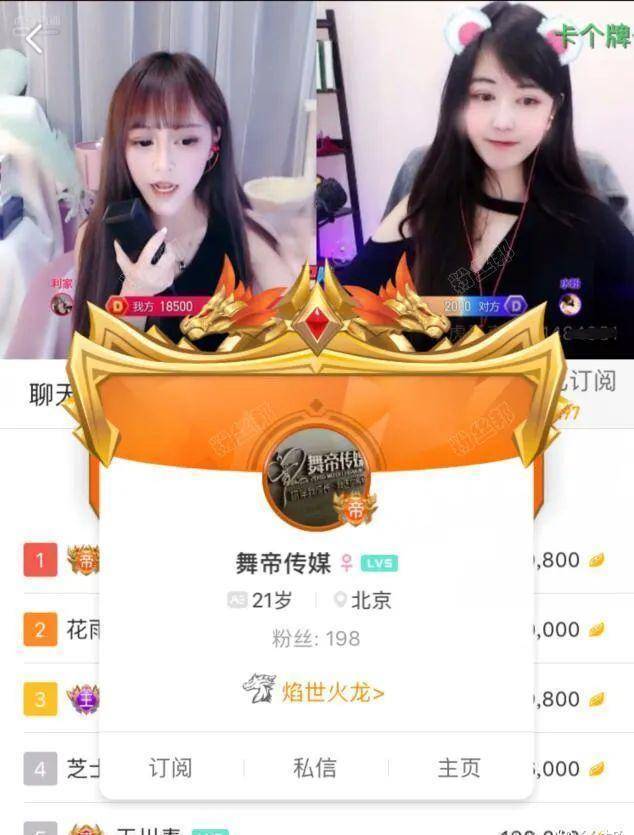The width and height of the screenshot is (634, 835).
Task: Open the rank 2 row 花雨
Action: [x=60, y=630]
